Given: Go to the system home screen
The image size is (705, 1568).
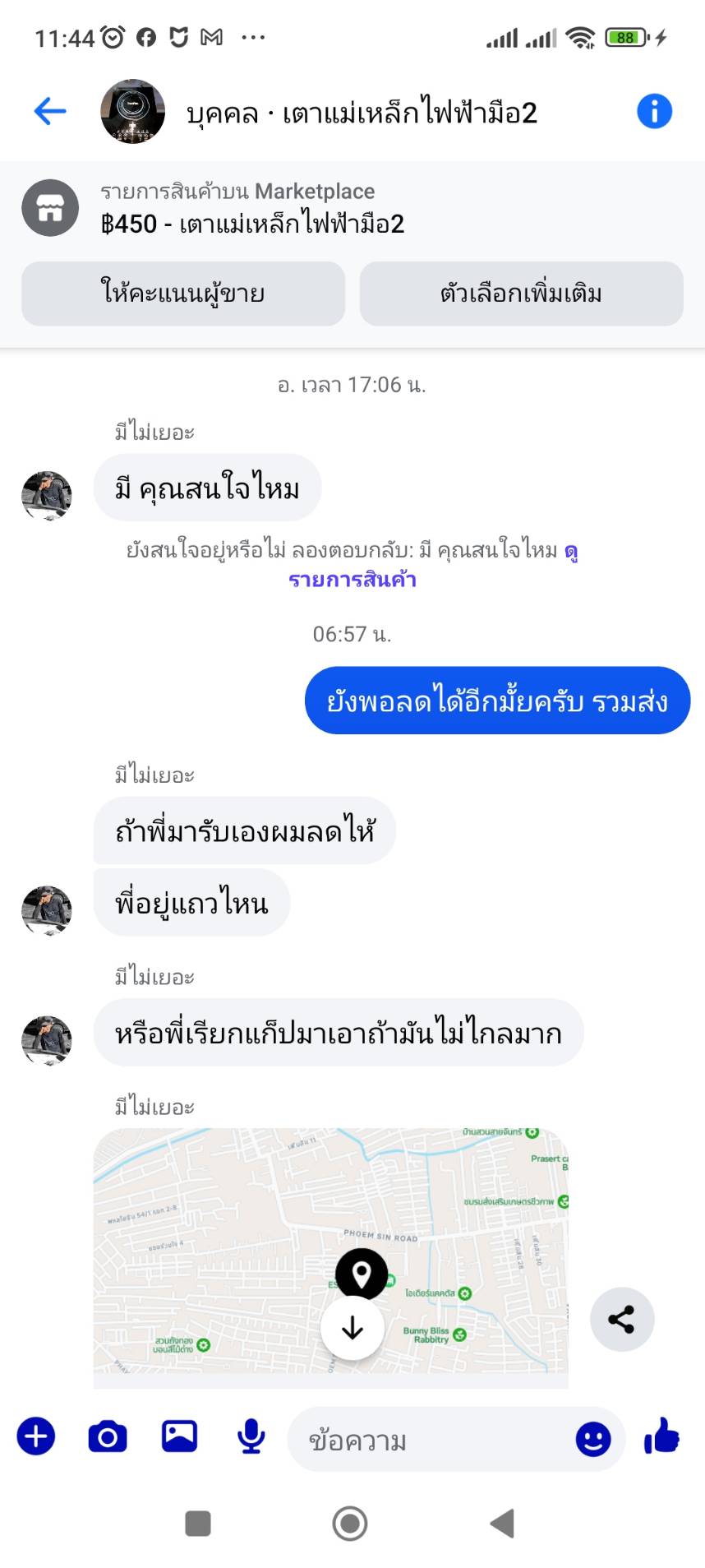Looking at the screenshot, I should pos(350,1524).
